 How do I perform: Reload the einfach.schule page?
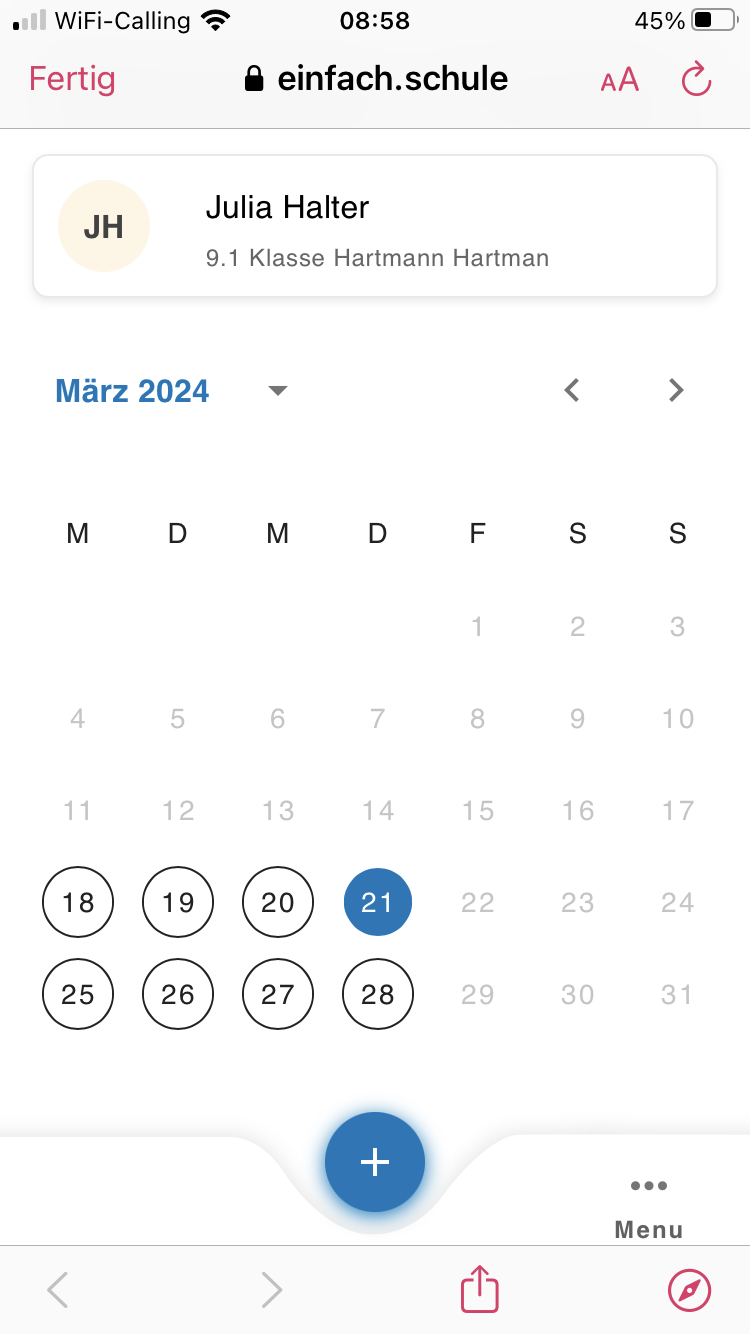coord(696,79)
